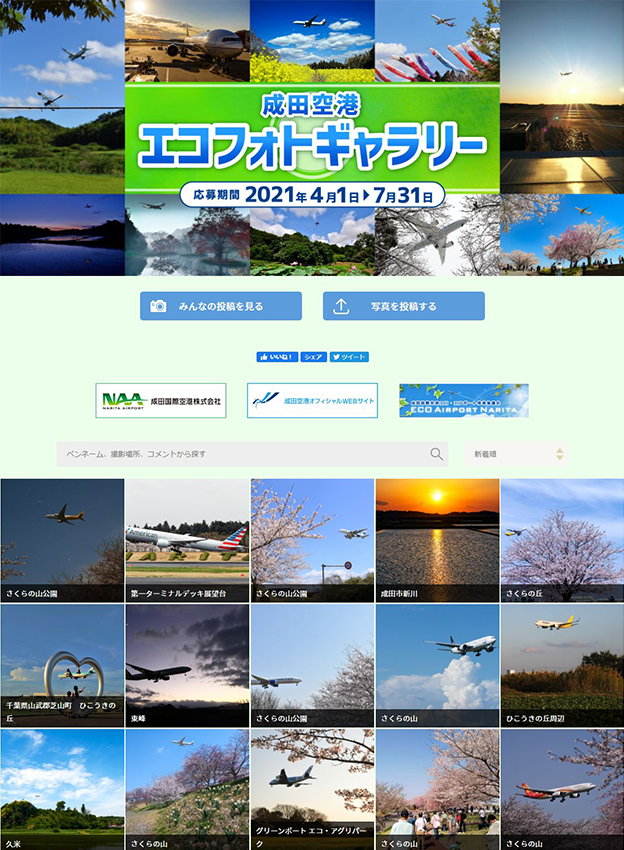624x850 pixels.
Task: Tap the ツイート button
Action: [349, 356]
